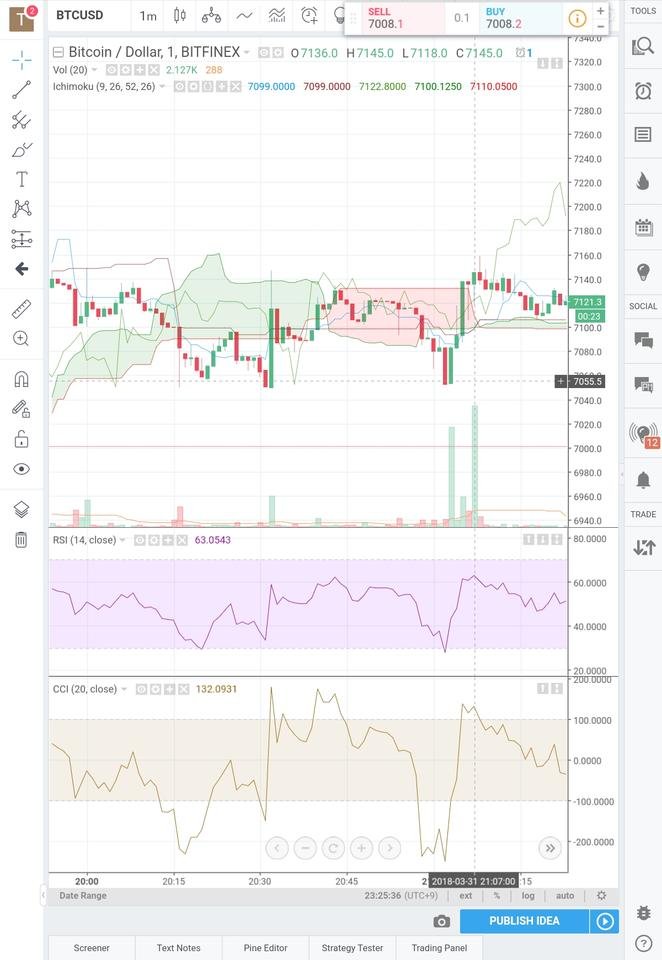Image resolution: width=662 pixels, height=960 pixels.
Task: Publish Idea button
Action: (524, 921)
